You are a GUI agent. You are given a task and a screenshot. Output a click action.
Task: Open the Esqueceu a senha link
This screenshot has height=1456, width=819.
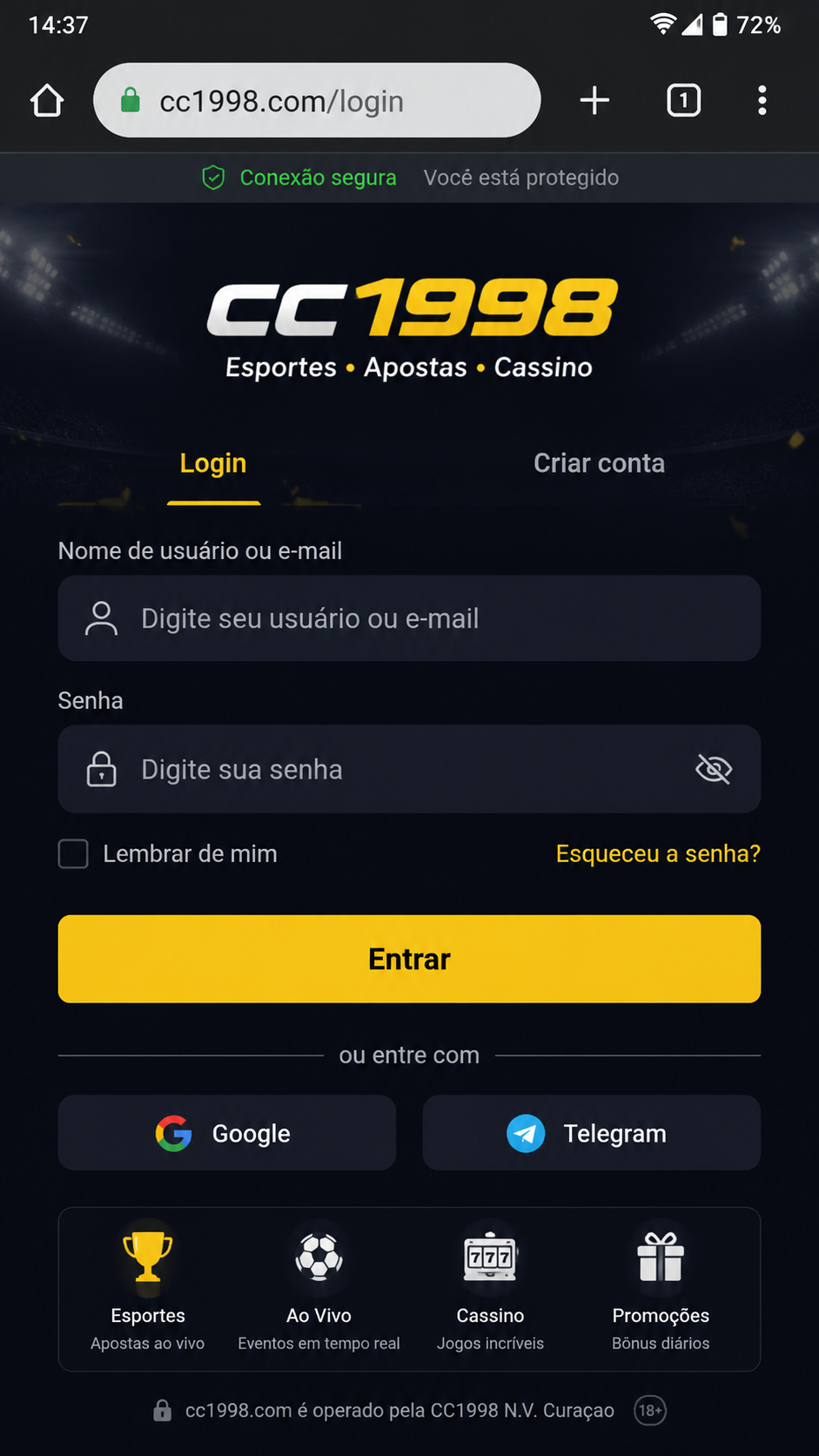tap(658, 853)
